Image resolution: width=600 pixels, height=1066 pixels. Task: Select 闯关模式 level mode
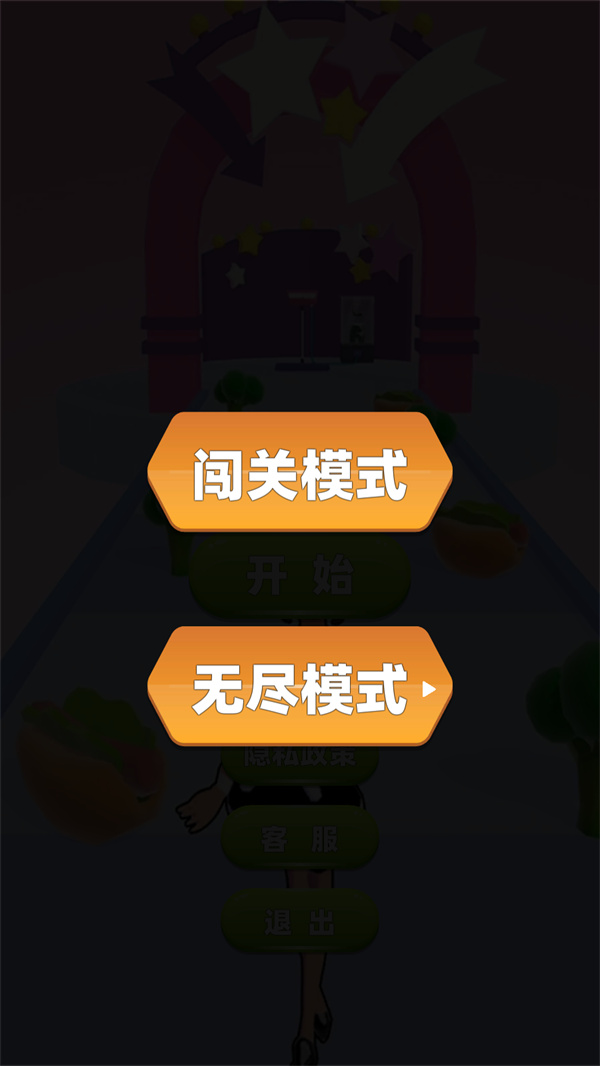click(x=300, y=472)
